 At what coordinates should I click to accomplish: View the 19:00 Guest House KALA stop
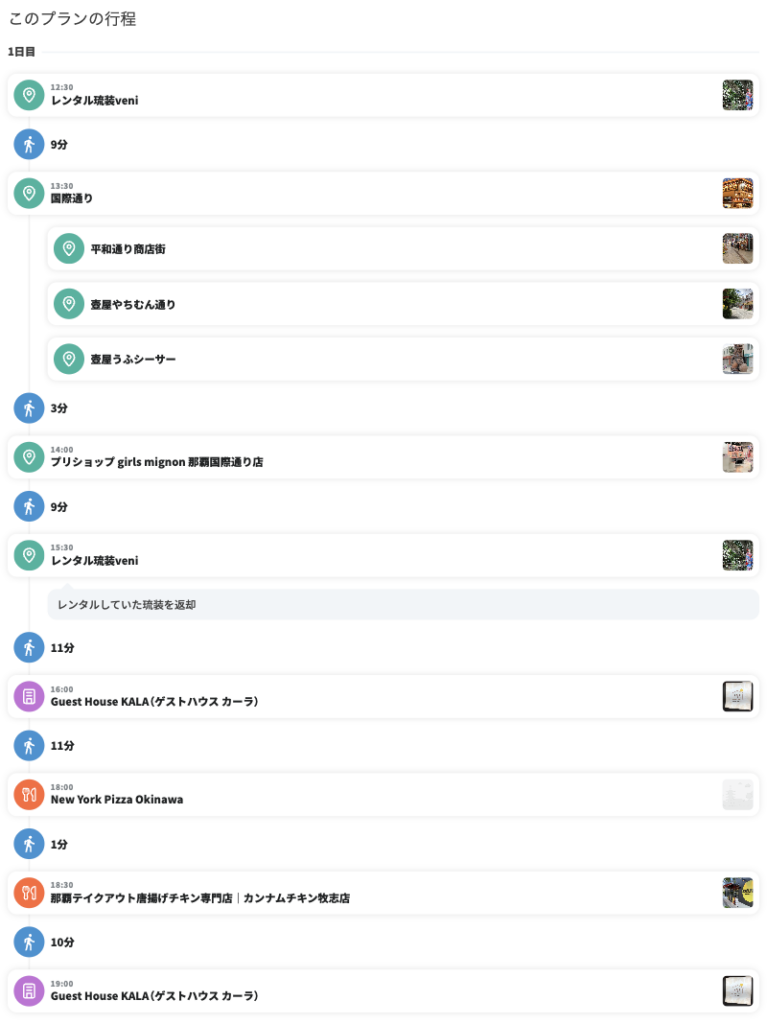click(x=383, y=990)
